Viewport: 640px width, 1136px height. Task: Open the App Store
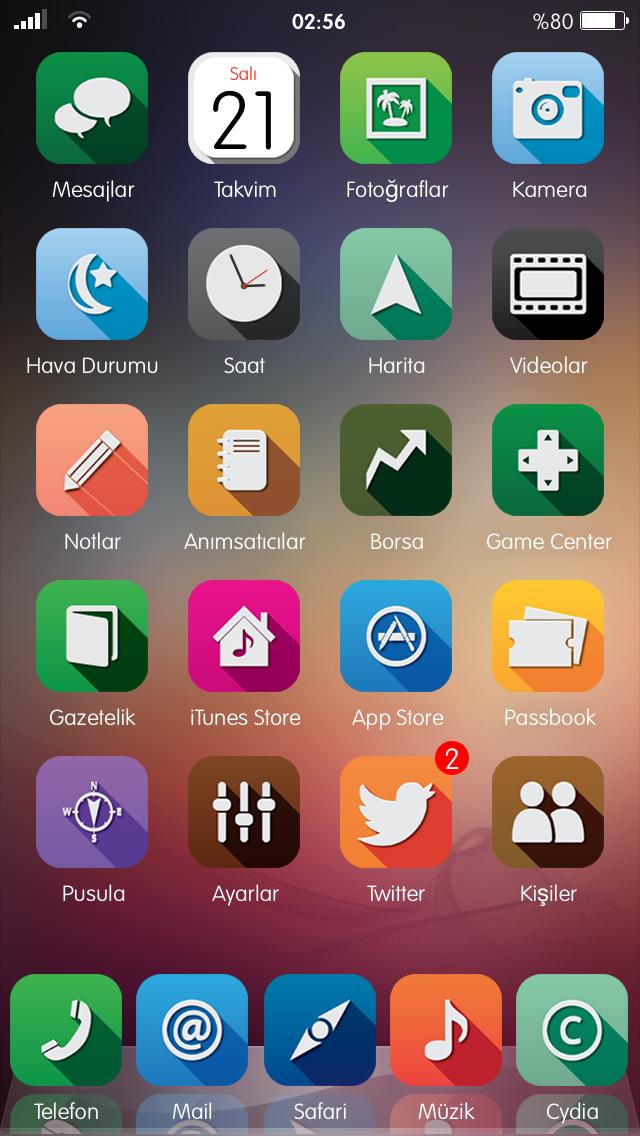click(396, 636)
